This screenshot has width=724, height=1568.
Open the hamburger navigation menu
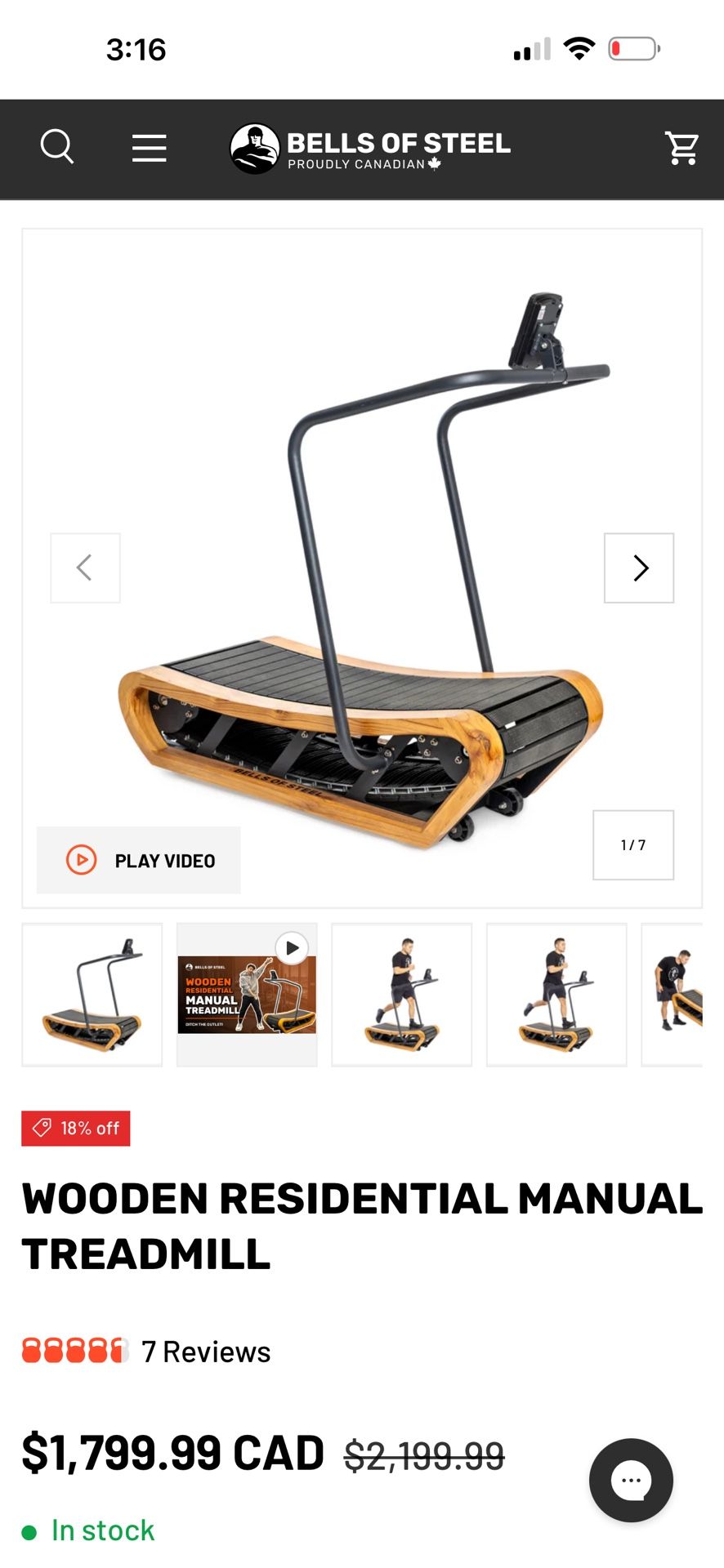[x=149, y=149]
